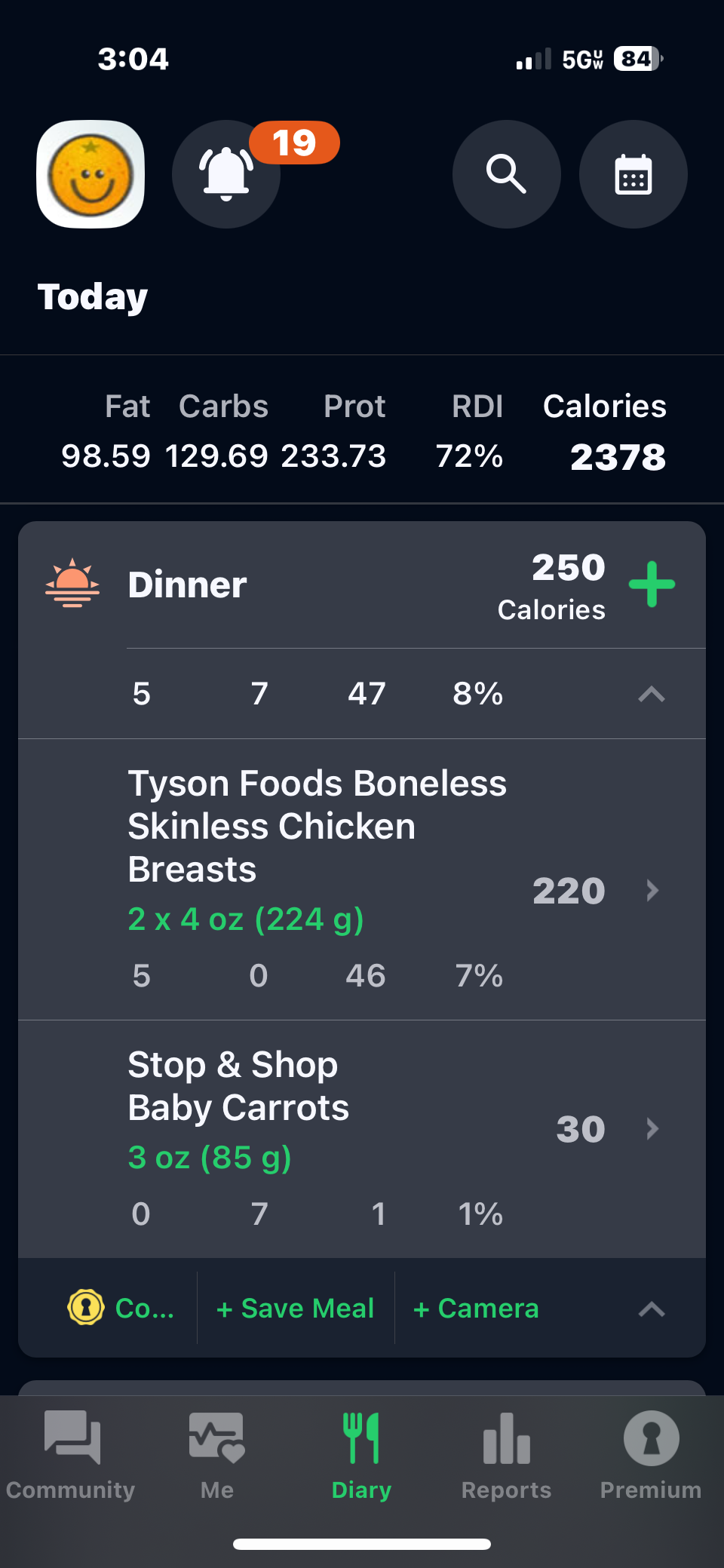Open the search icon
The height and width of the screenshot is (1568, 724).
click(x=506, y=174)
